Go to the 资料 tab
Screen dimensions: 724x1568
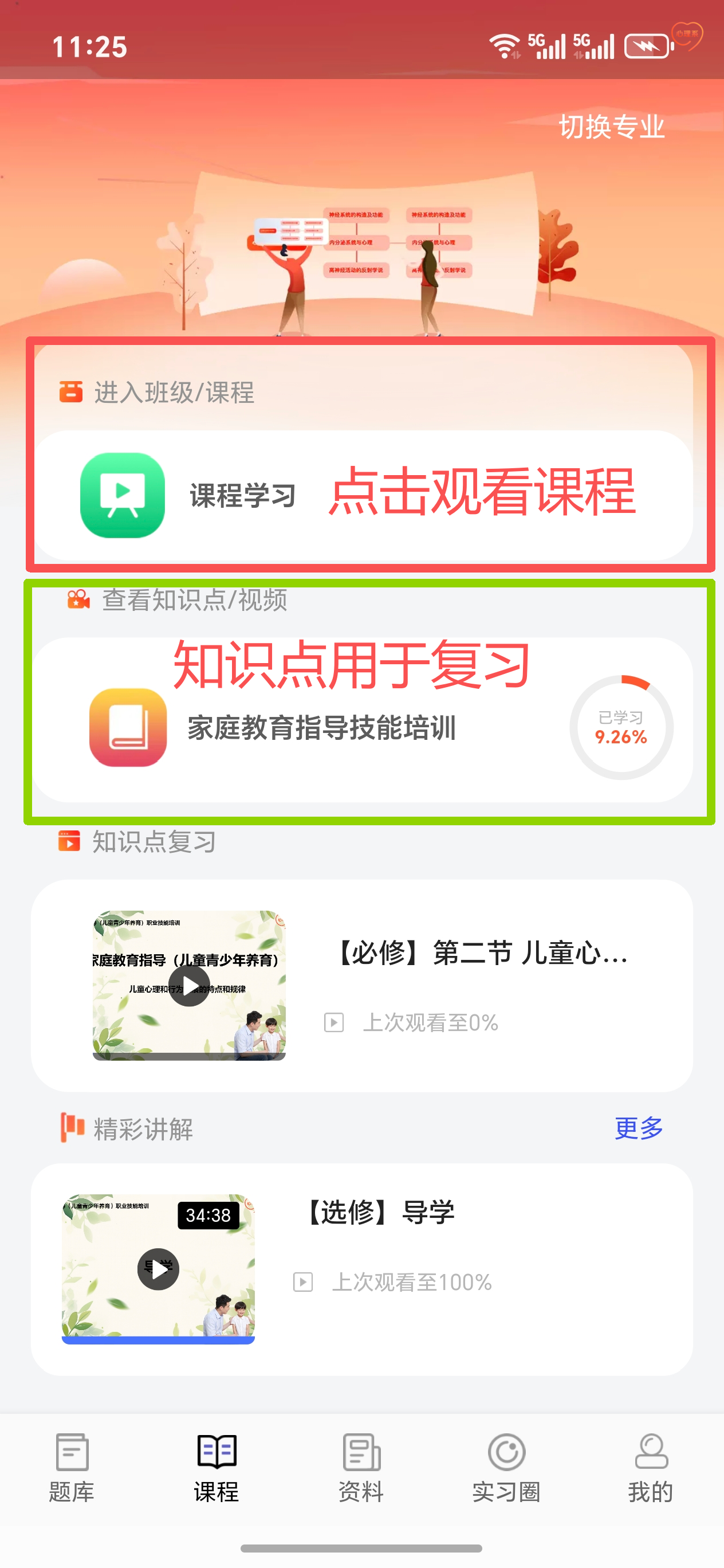[361, 1467]
